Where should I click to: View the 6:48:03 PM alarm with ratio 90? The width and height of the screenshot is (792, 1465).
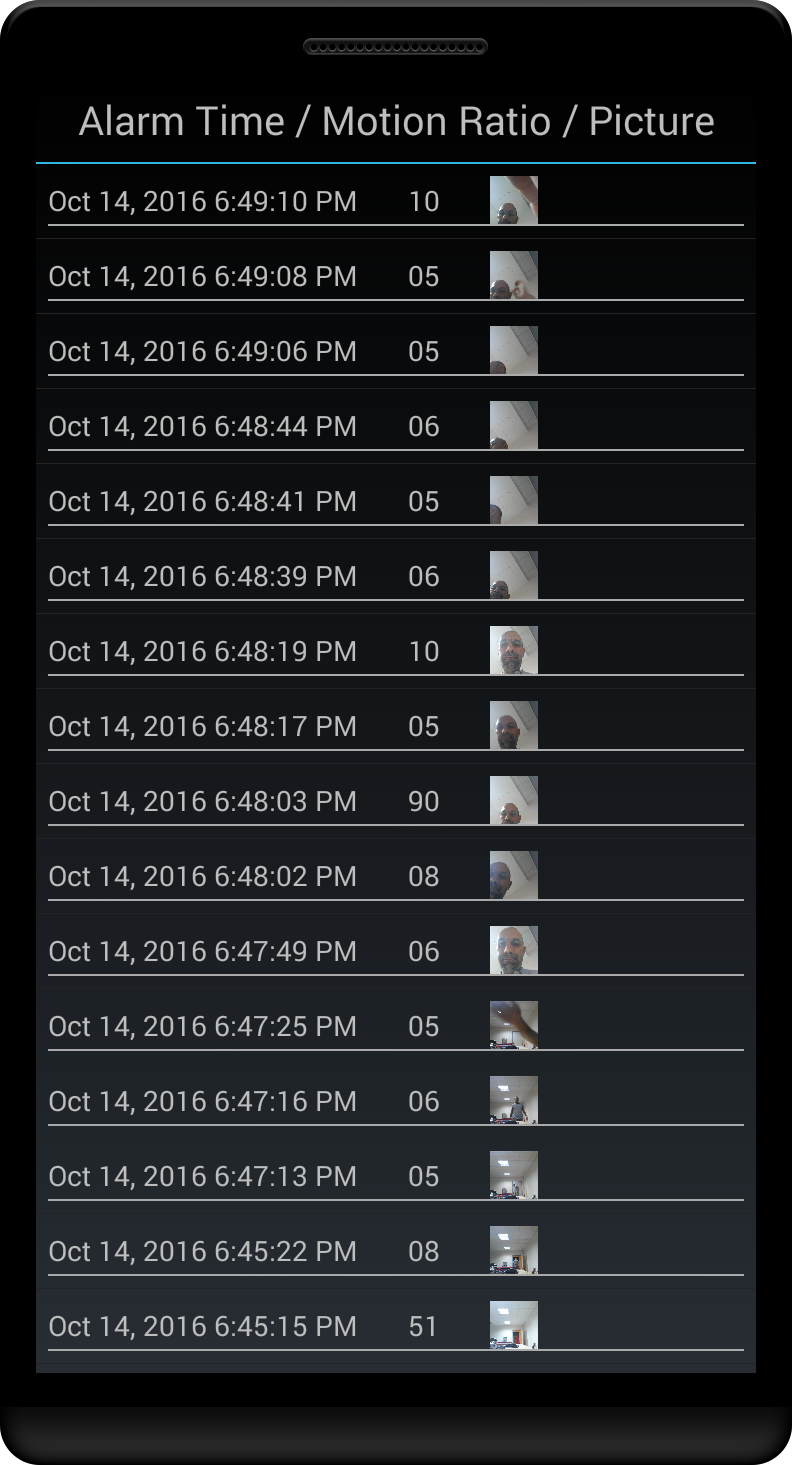coord(396,801)
